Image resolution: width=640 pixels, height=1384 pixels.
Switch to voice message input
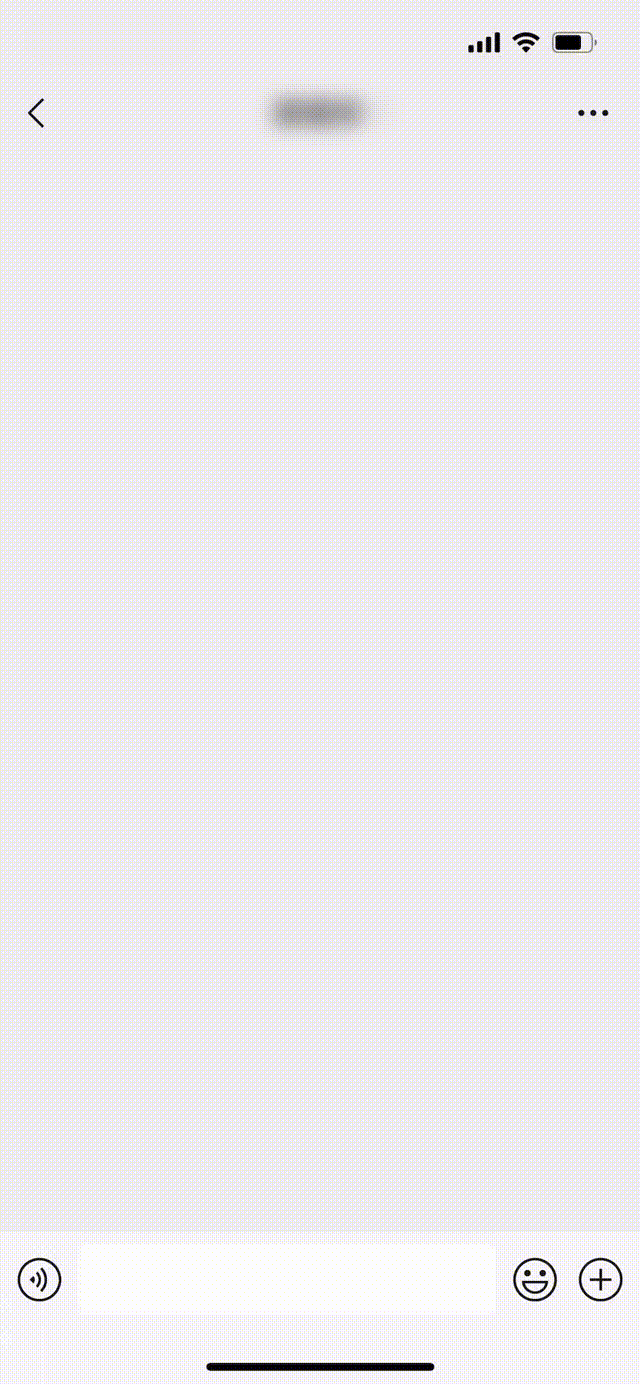pyautogui.click(x=40, y=1279)
